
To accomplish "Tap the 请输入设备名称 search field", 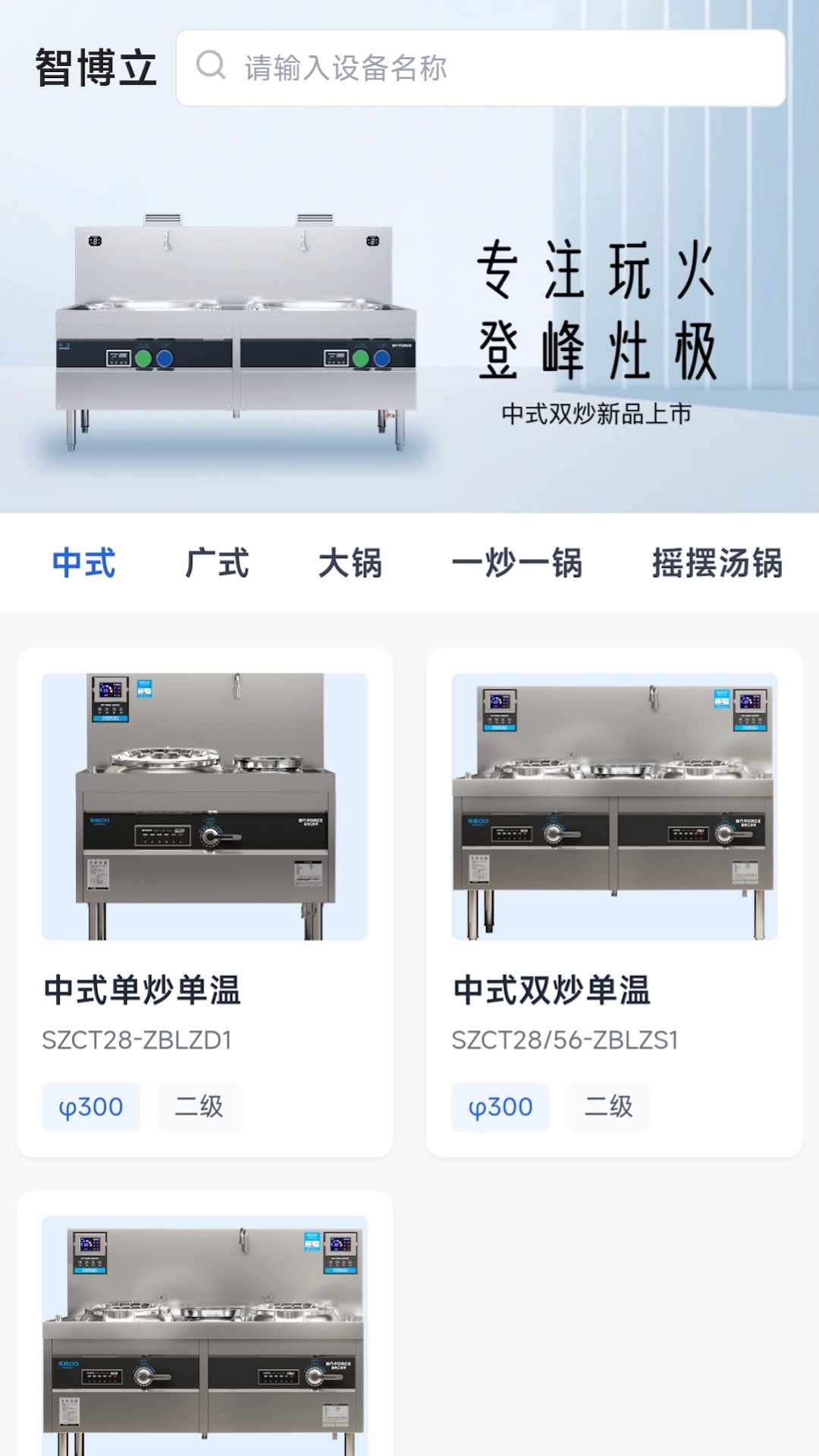I will (x=481, y=68).
